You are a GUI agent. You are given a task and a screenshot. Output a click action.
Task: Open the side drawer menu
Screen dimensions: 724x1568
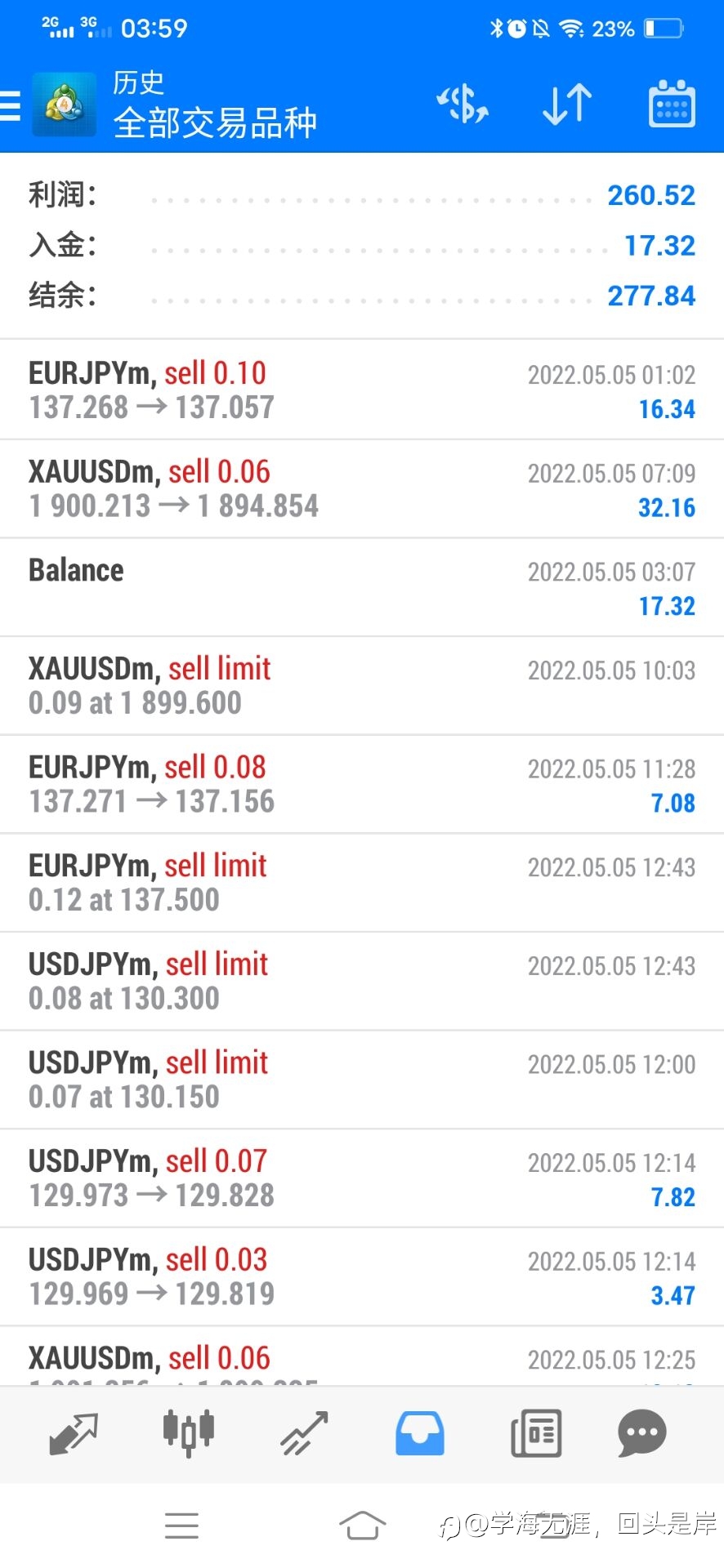(x=10, y=106)
